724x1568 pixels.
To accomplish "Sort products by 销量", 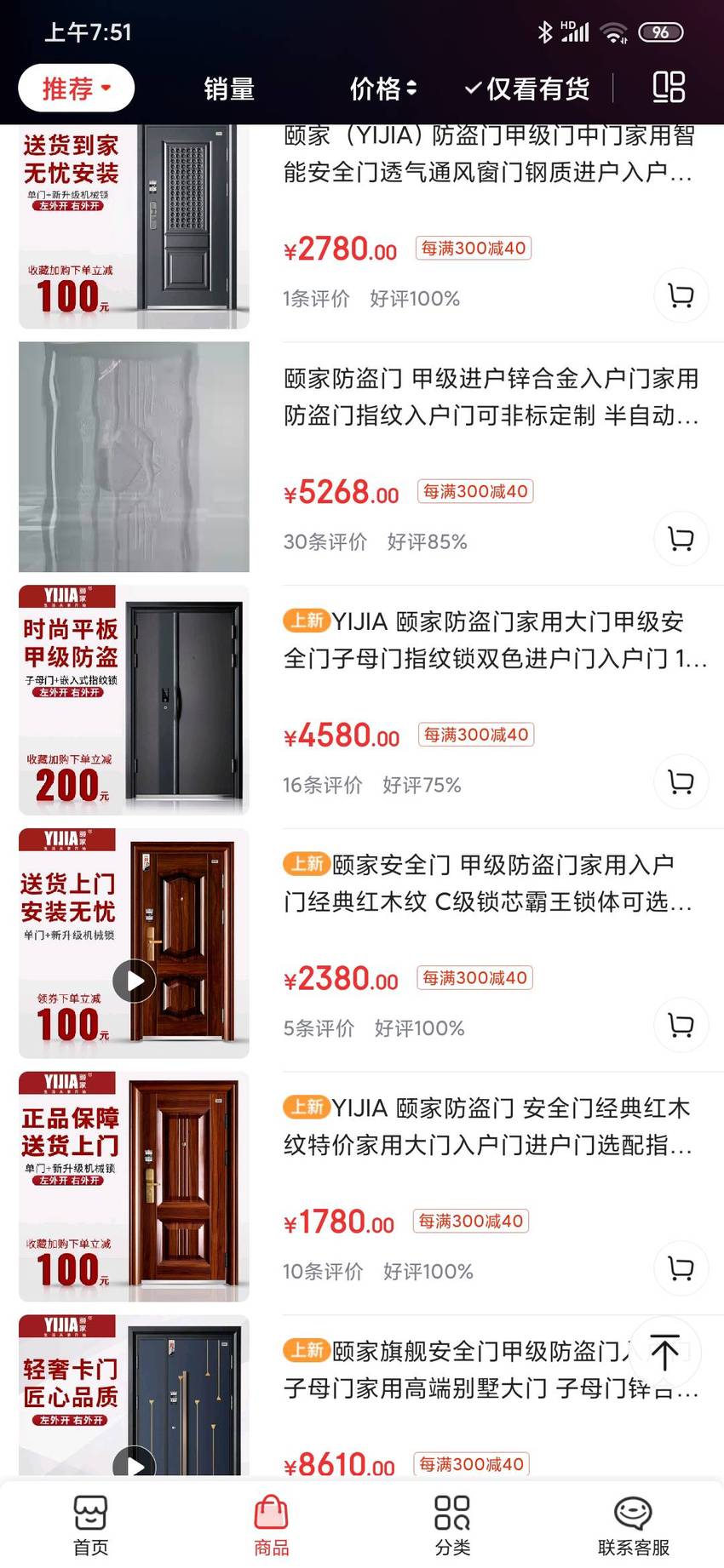I will [229, 89].
